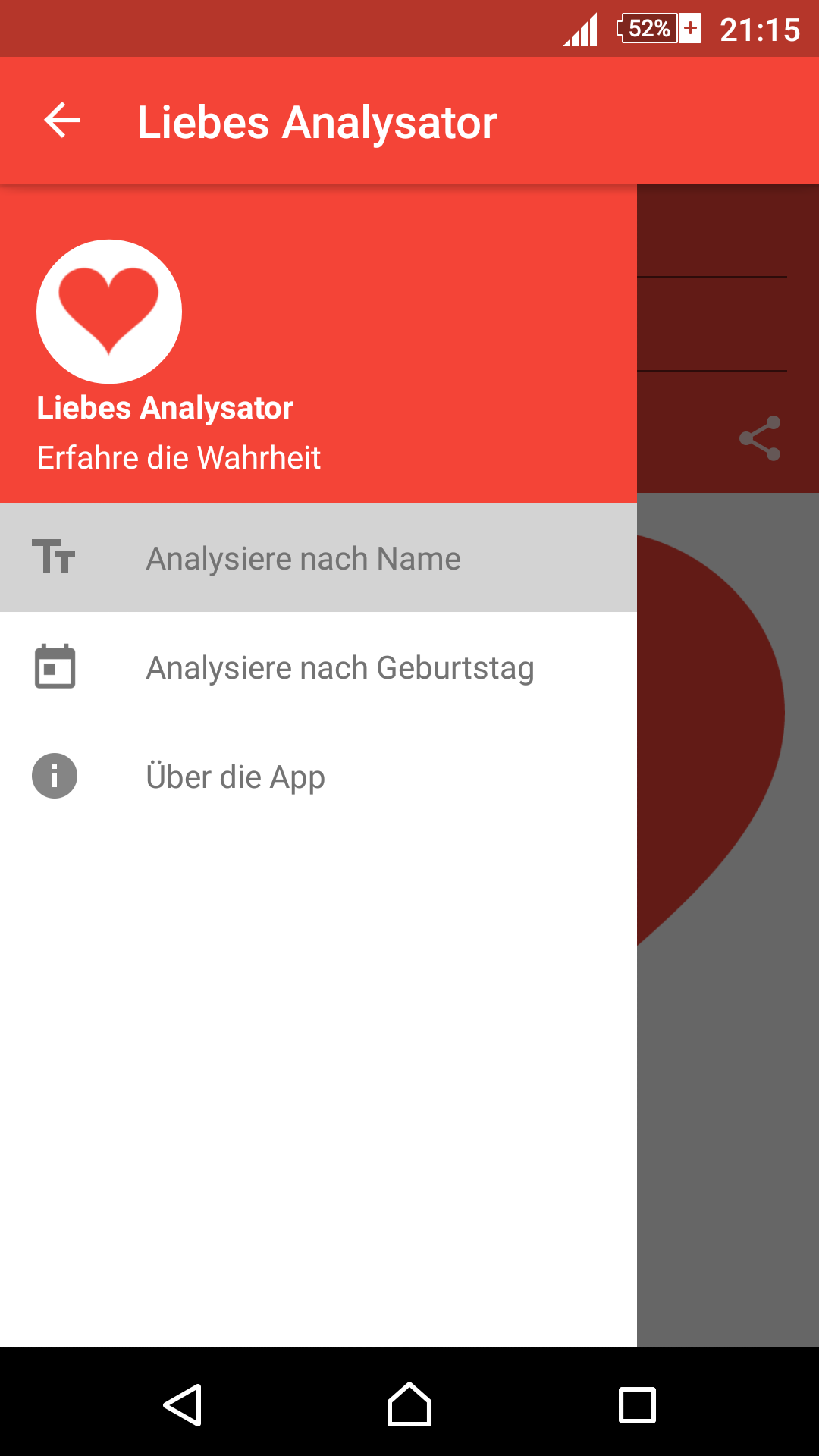Tap the clock showing 21:15
819x1456 pixels.
pyautogui.click(x=761, y=29)
